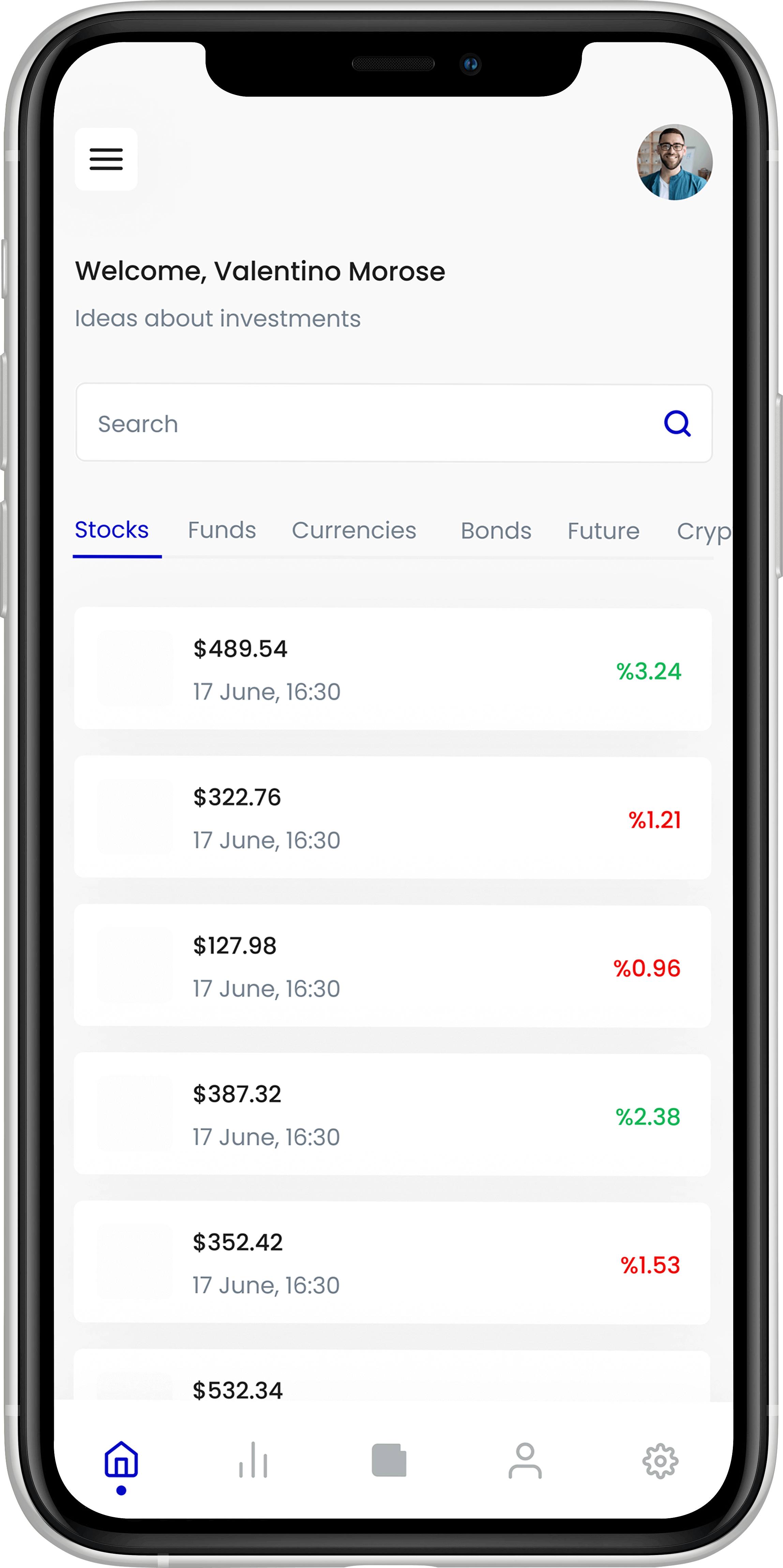Switch to the Currencies tab
Screen dimensions: 783x1568
[354, 530]
